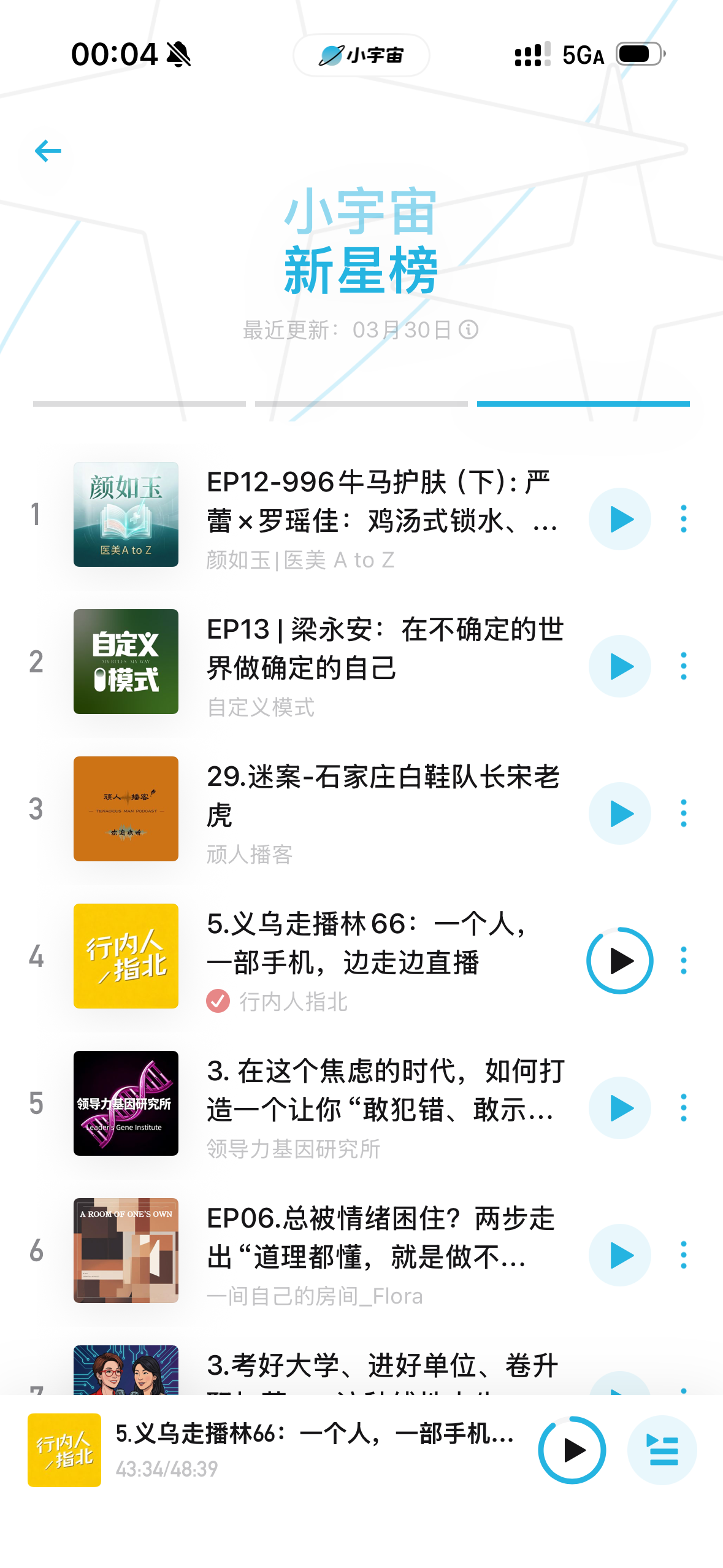Open more options for 5.义乌走播林66
Screen dimensions: 723x1568
click(683, 961)
